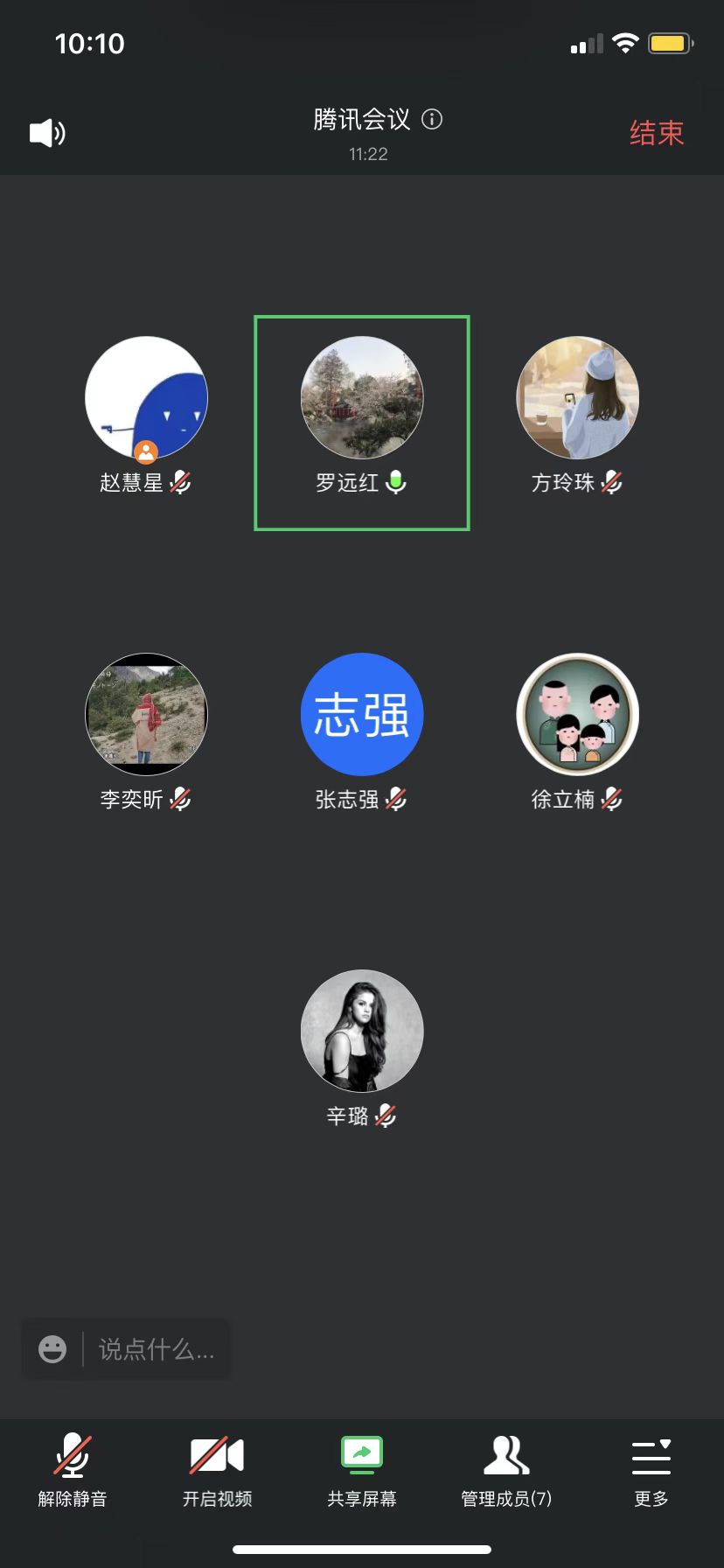The height and width of the screenshot is (1568, 724).
Task: Select participant 辛璐
Action: [x=362, y=1031]
